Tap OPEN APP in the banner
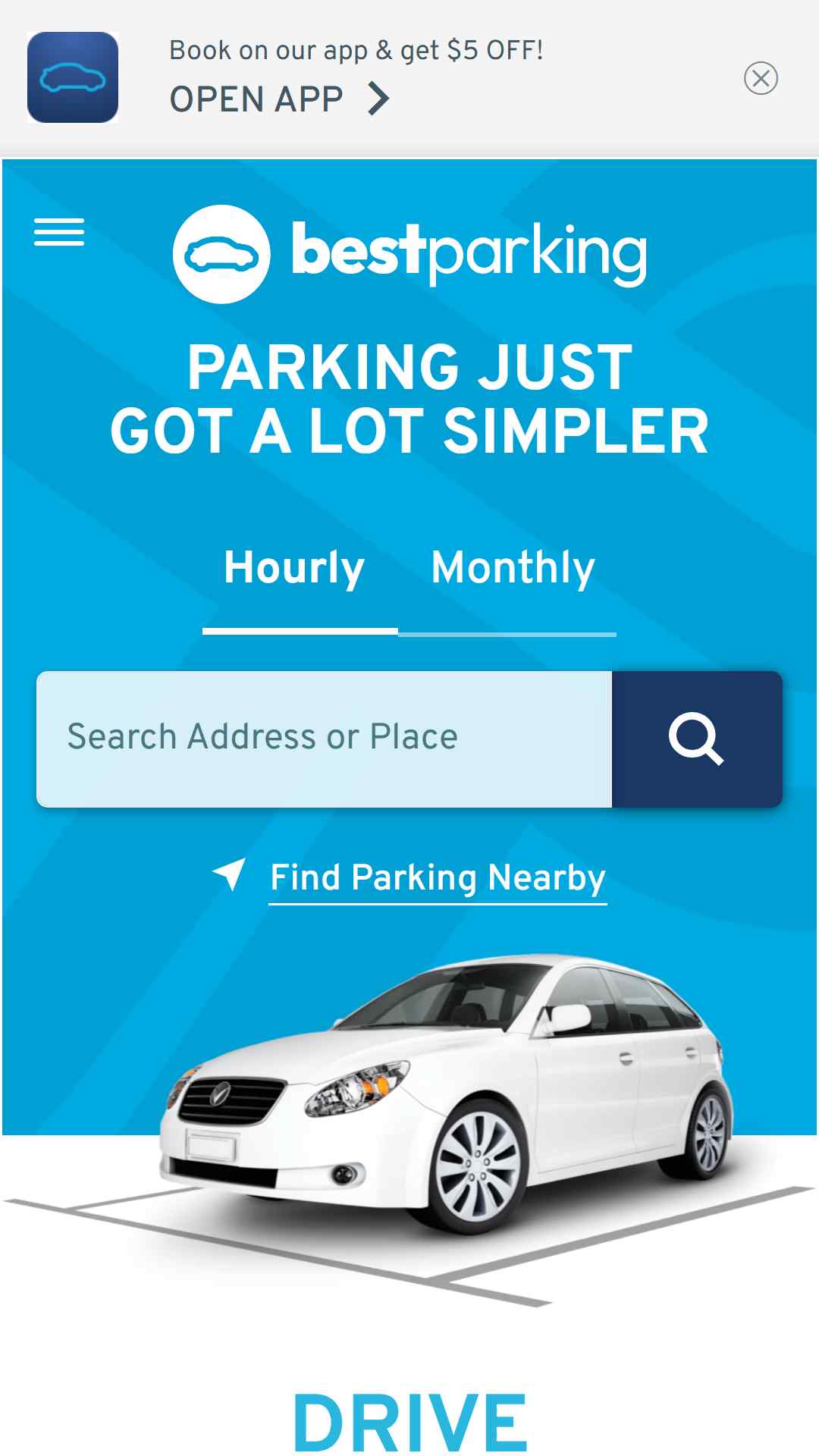This screenshot has height=1456, width=819. pos(279,99)
